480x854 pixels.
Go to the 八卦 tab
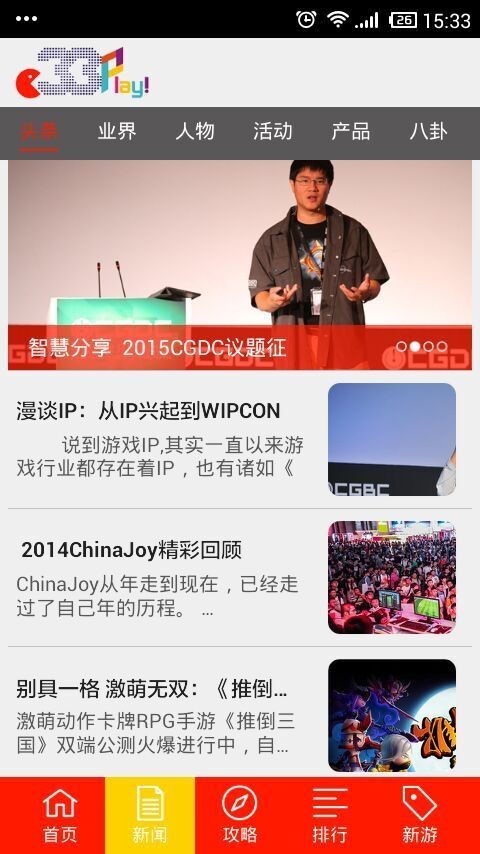pyautogui.click(x=428, y=132)
